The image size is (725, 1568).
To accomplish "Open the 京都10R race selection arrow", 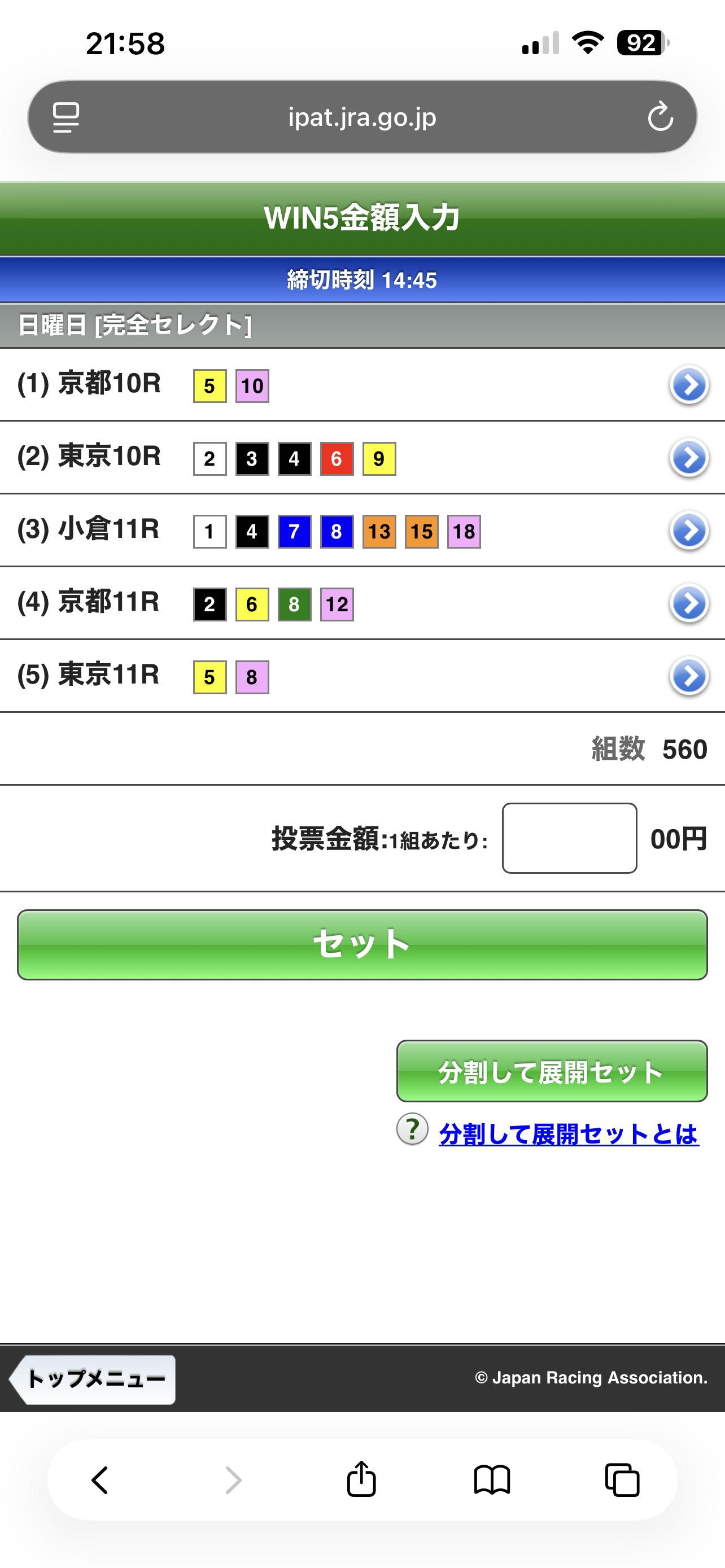I will pos(688,385).
